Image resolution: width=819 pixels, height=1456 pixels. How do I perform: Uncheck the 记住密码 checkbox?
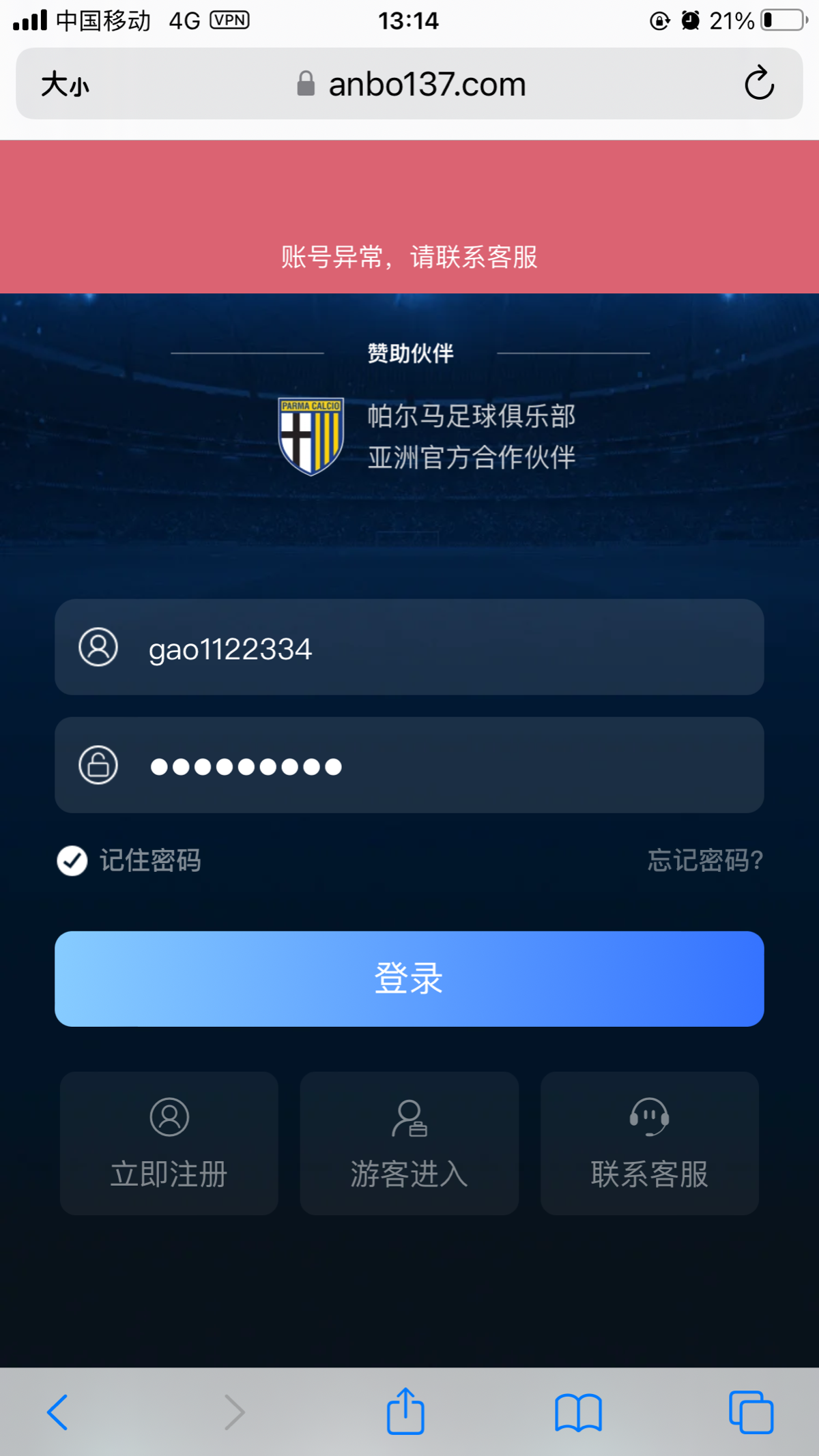[72, 860]
